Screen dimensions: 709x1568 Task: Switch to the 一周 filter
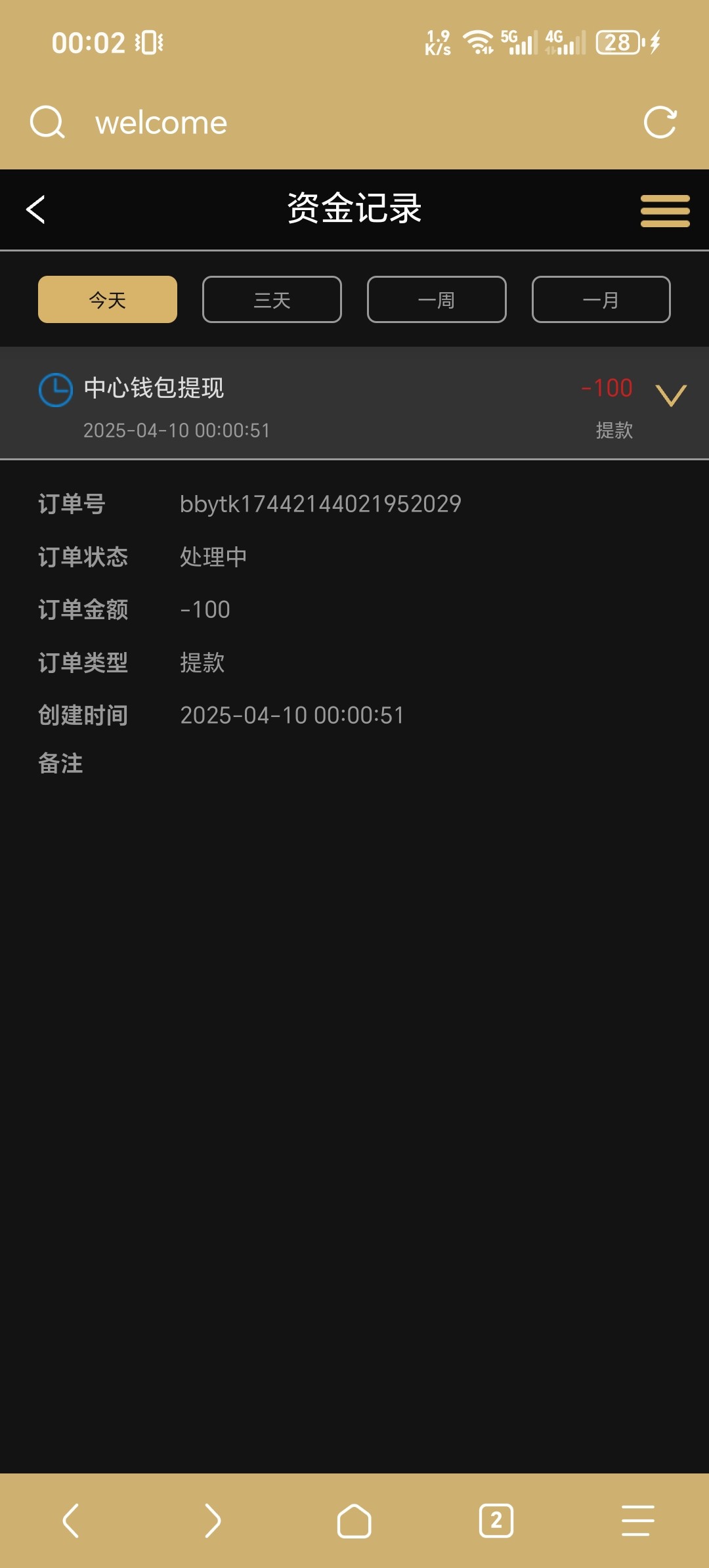click(x=437, y=299)
